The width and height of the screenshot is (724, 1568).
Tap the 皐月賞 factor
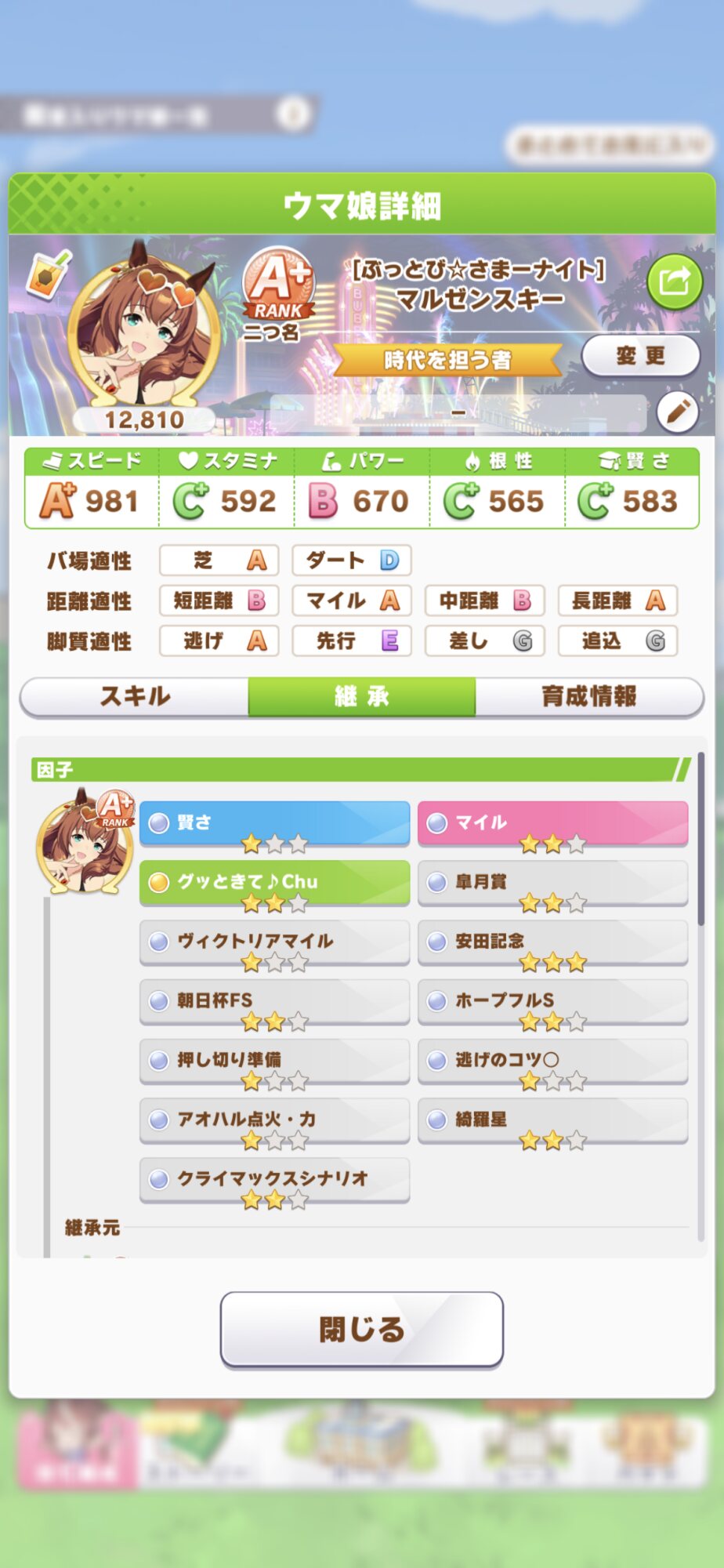(x=553, y=883)
